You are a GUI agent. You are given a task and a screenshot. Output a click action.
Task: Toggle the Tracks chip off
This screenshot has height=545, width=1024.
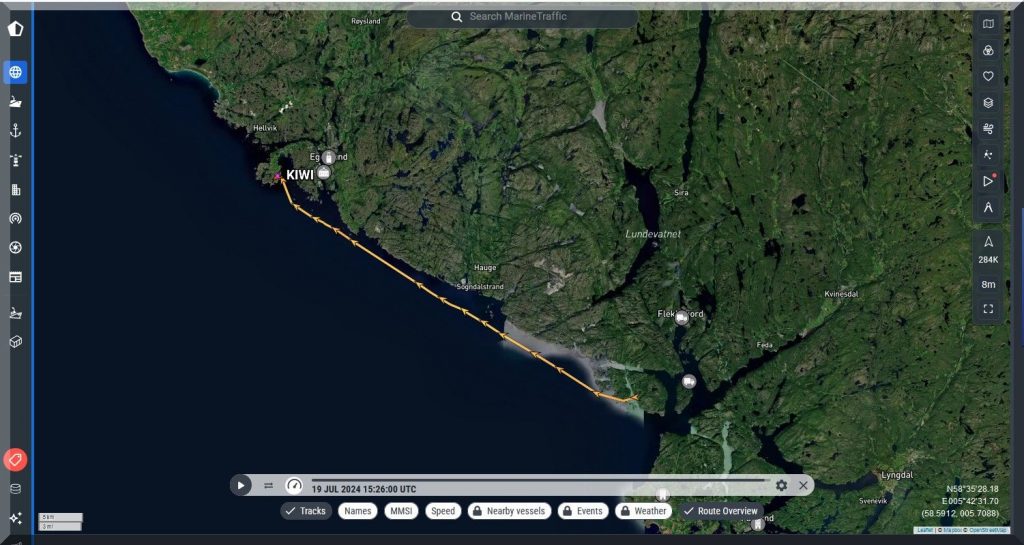coord(305,511)
